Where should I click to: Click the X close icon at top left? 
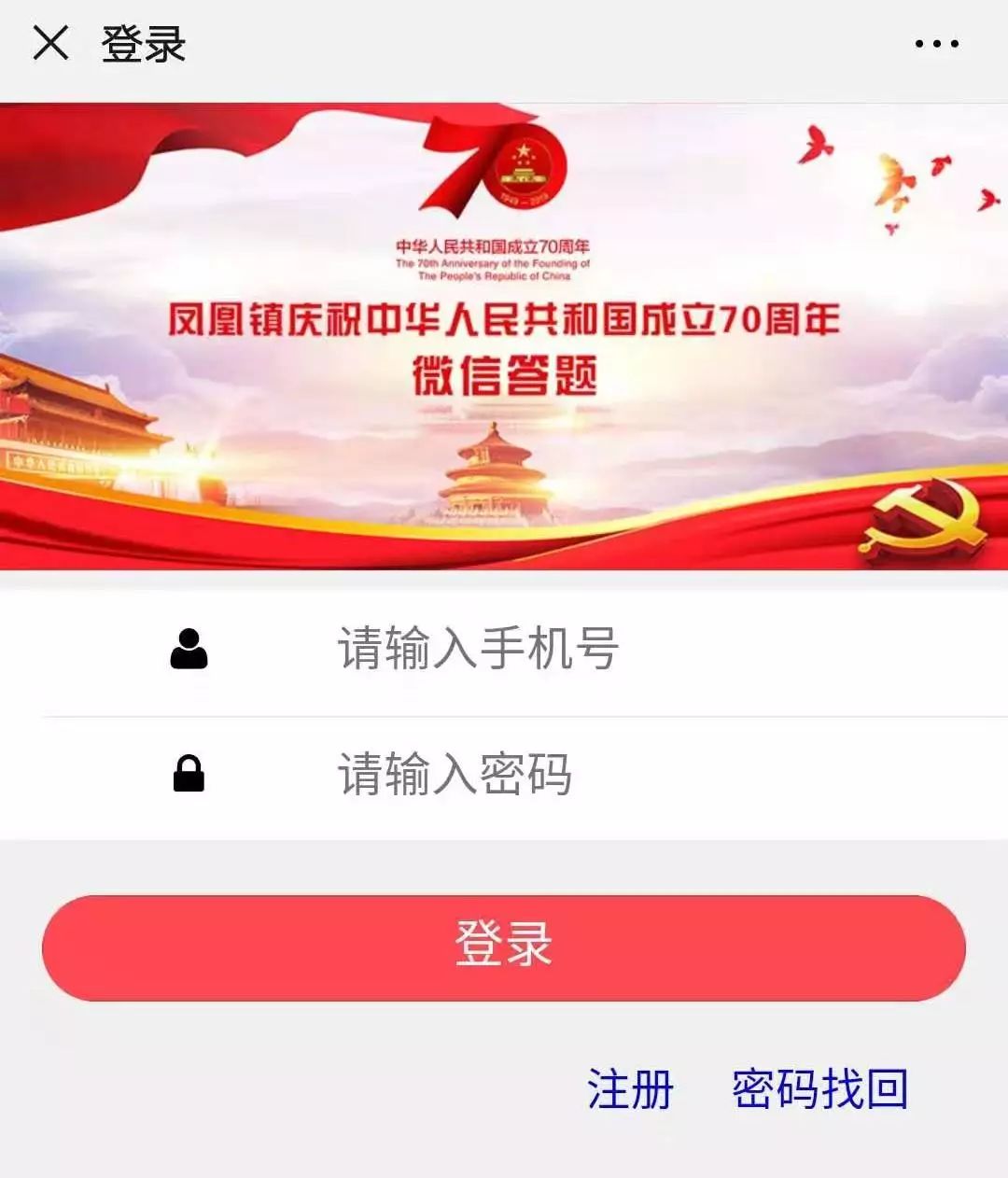pos(51,42)
